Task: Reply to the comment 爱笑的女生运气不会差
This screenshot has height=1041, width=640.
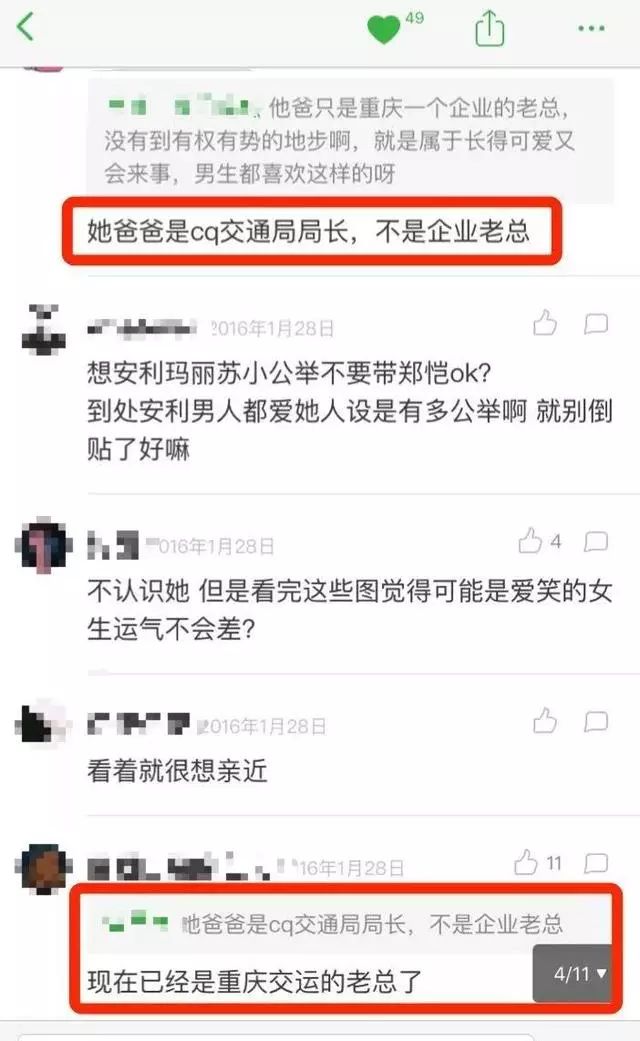Action: [x=596, y=542]
